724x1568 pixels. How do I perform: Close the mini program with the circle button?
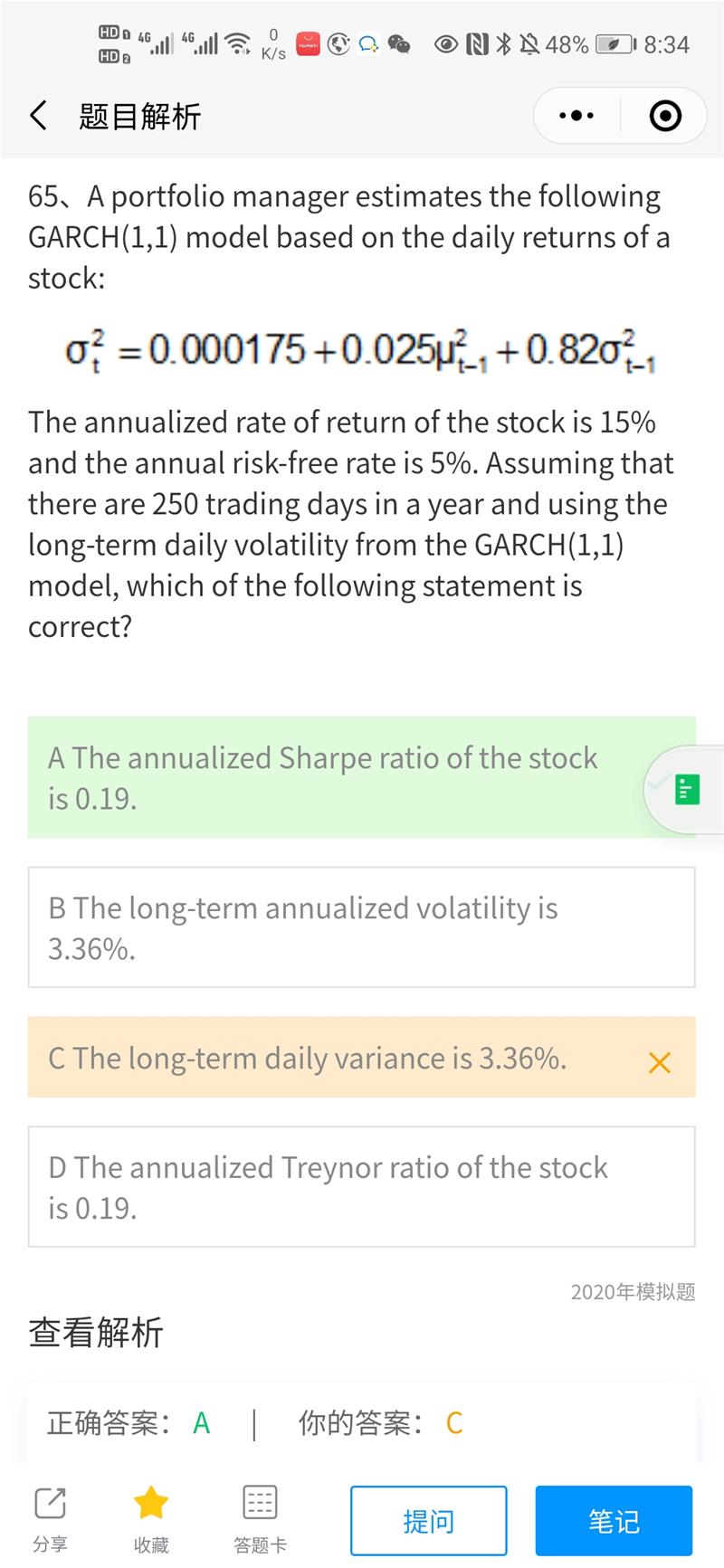(x=665, y=116)
